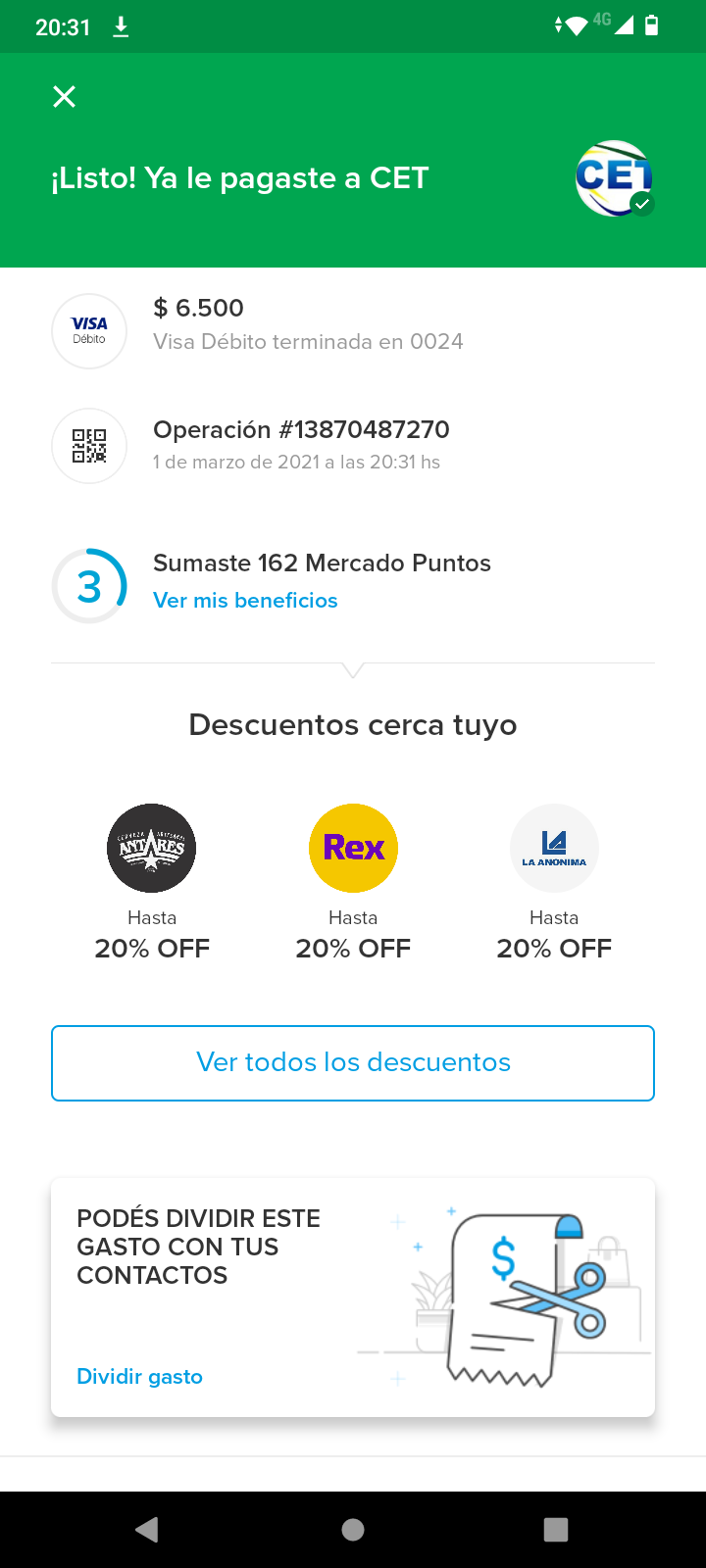706x1568 pixels.
Task: Tap the Dividir gasto link
Action: pos(140,1377)
